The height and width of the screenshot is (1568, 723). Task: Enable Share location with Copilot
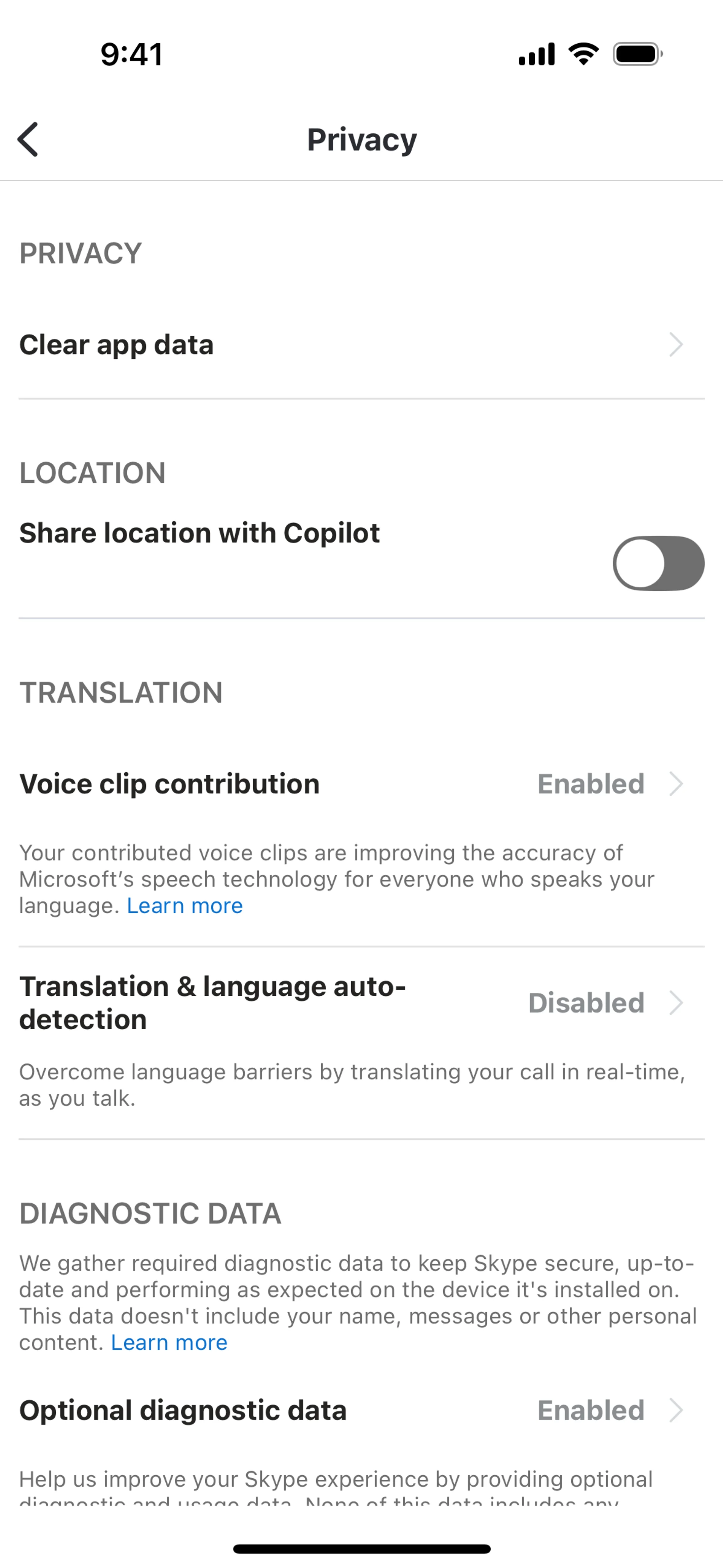click(658, 563)
